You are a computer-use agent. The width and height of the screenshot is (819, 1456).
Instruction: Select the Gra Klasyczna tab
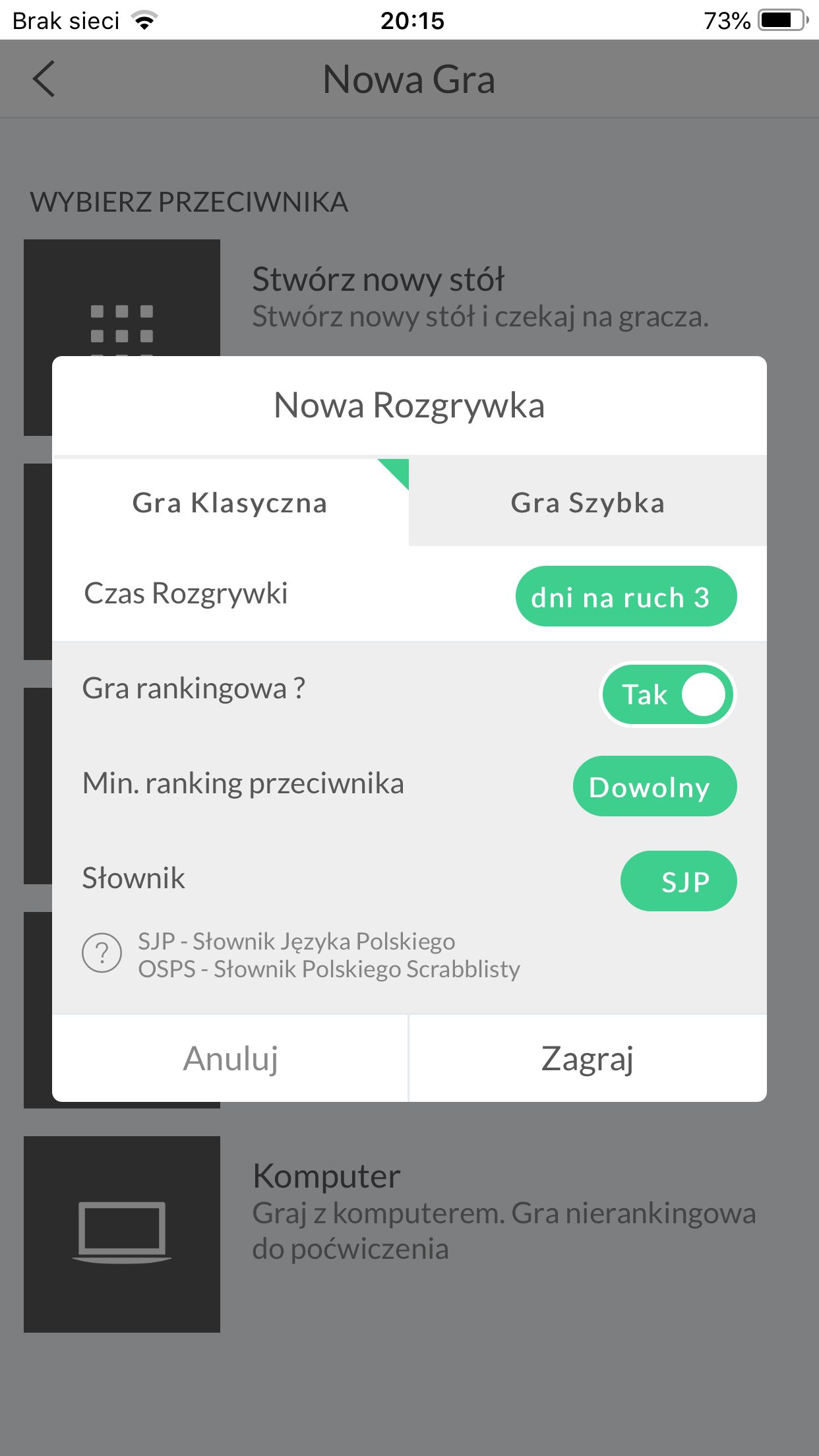[230, 502]
